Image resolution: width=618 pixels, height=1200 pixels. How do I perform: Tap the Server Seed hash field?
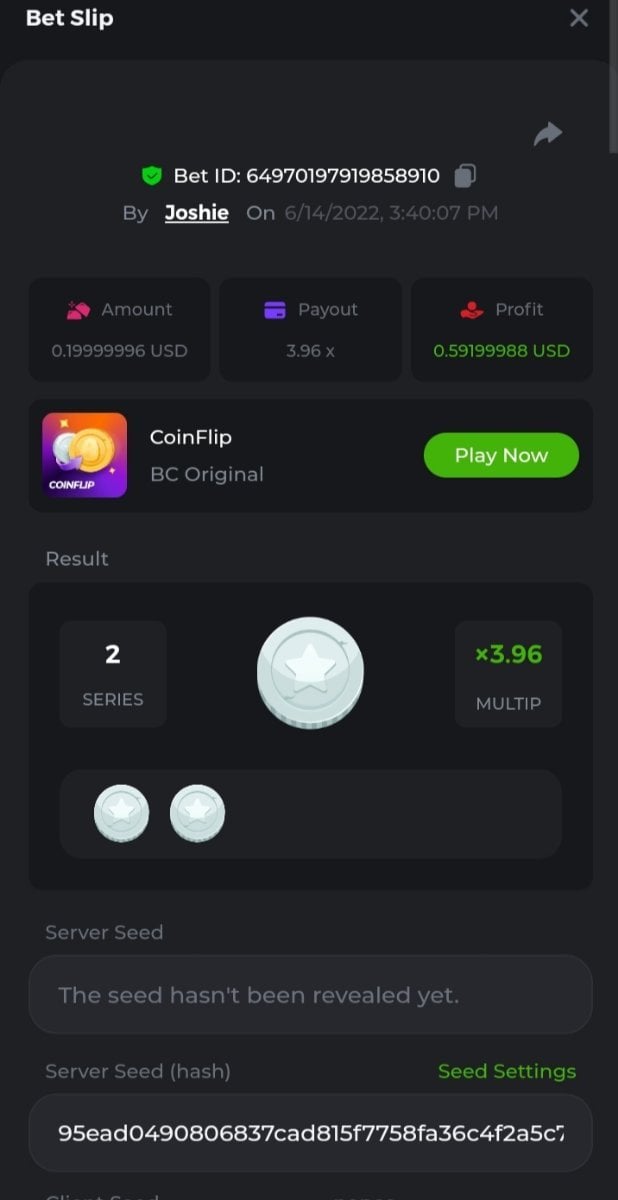coord(310,1134)
